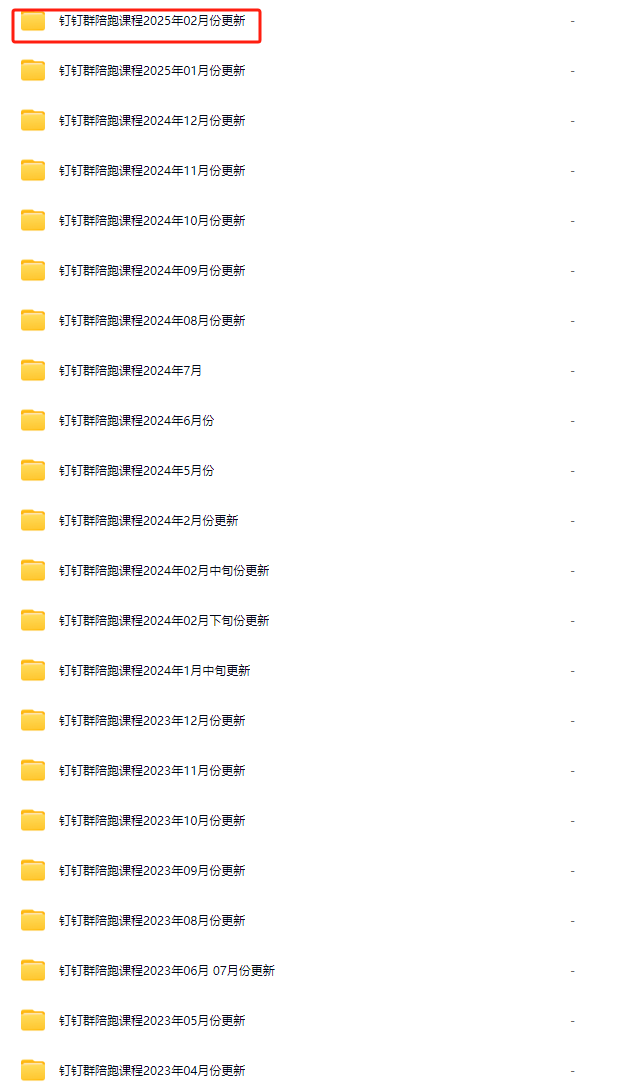The height and width of the screenshot is (1085, 630).
Task: Open the 2023年11月份更新 folder
Action: click(x=152, y=770)
